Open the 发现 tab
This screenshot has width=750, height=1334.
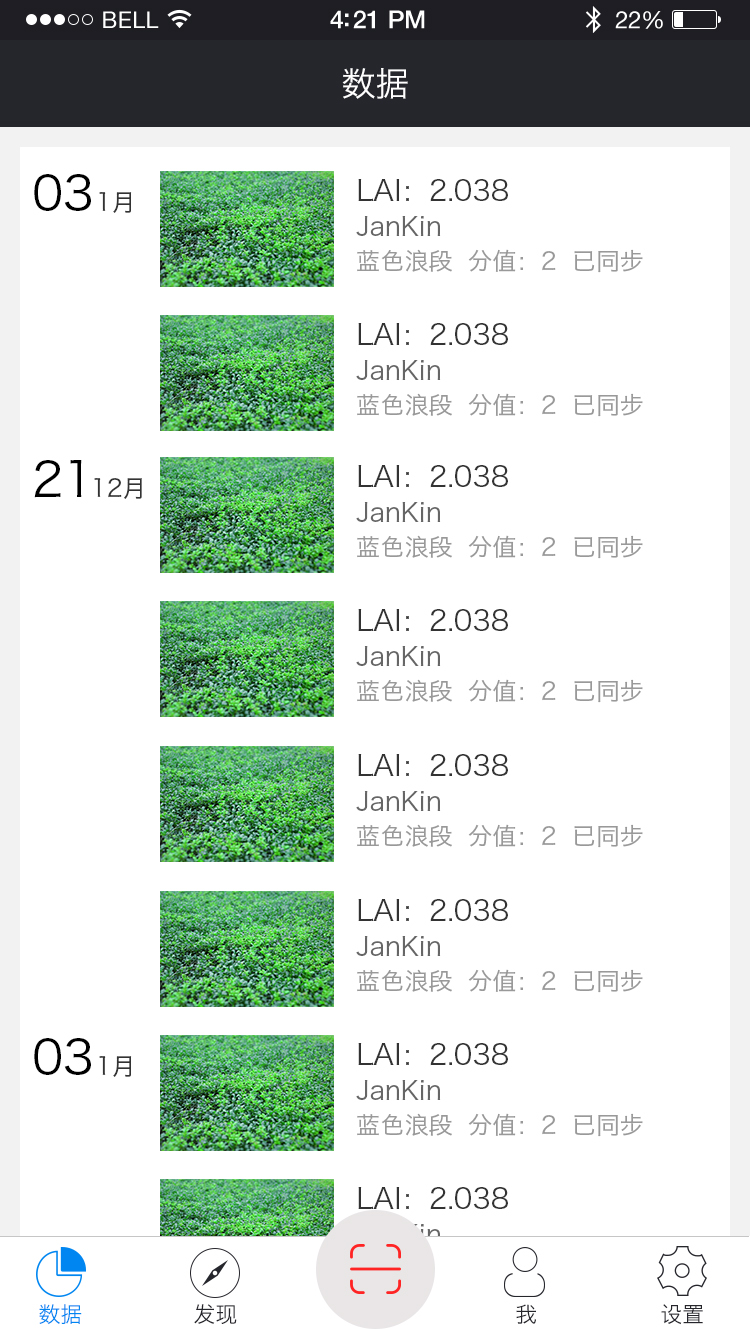click(x=215, y=1285)
